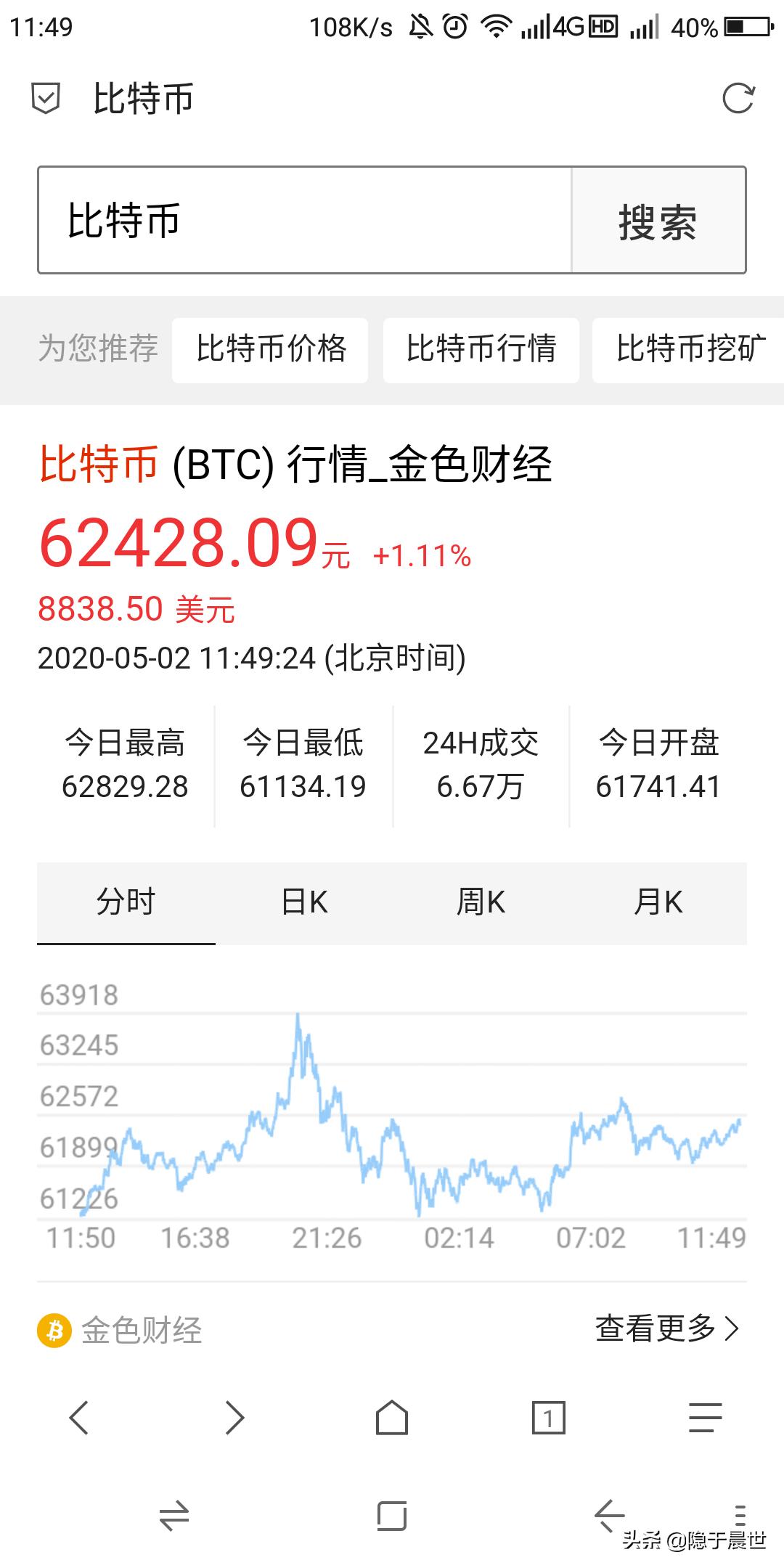Tap the 搜索 search button
Image resolution: width=784 pixels, height=1568 pixels.
[658, 221]
